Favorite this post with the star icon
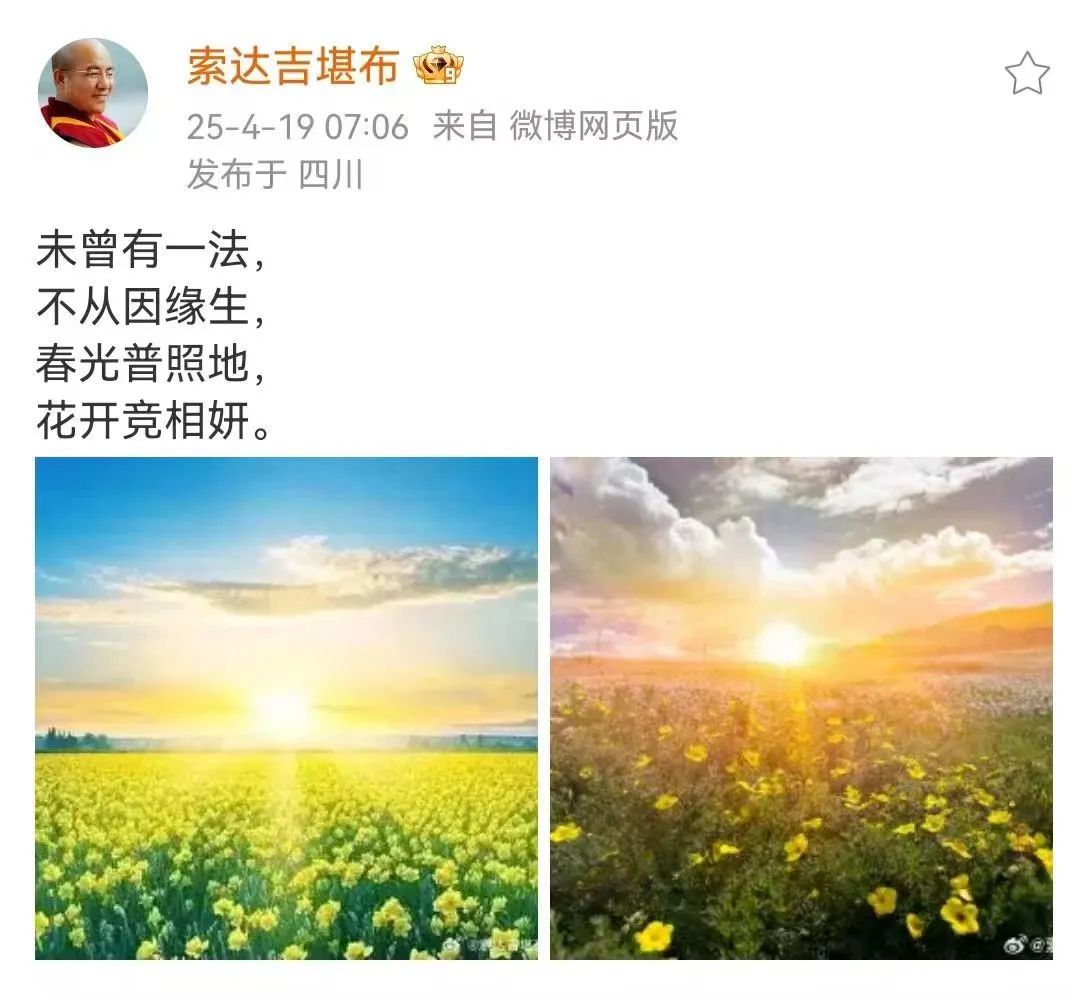Screen dimensions: 1074x1000 pos(1026,74)
